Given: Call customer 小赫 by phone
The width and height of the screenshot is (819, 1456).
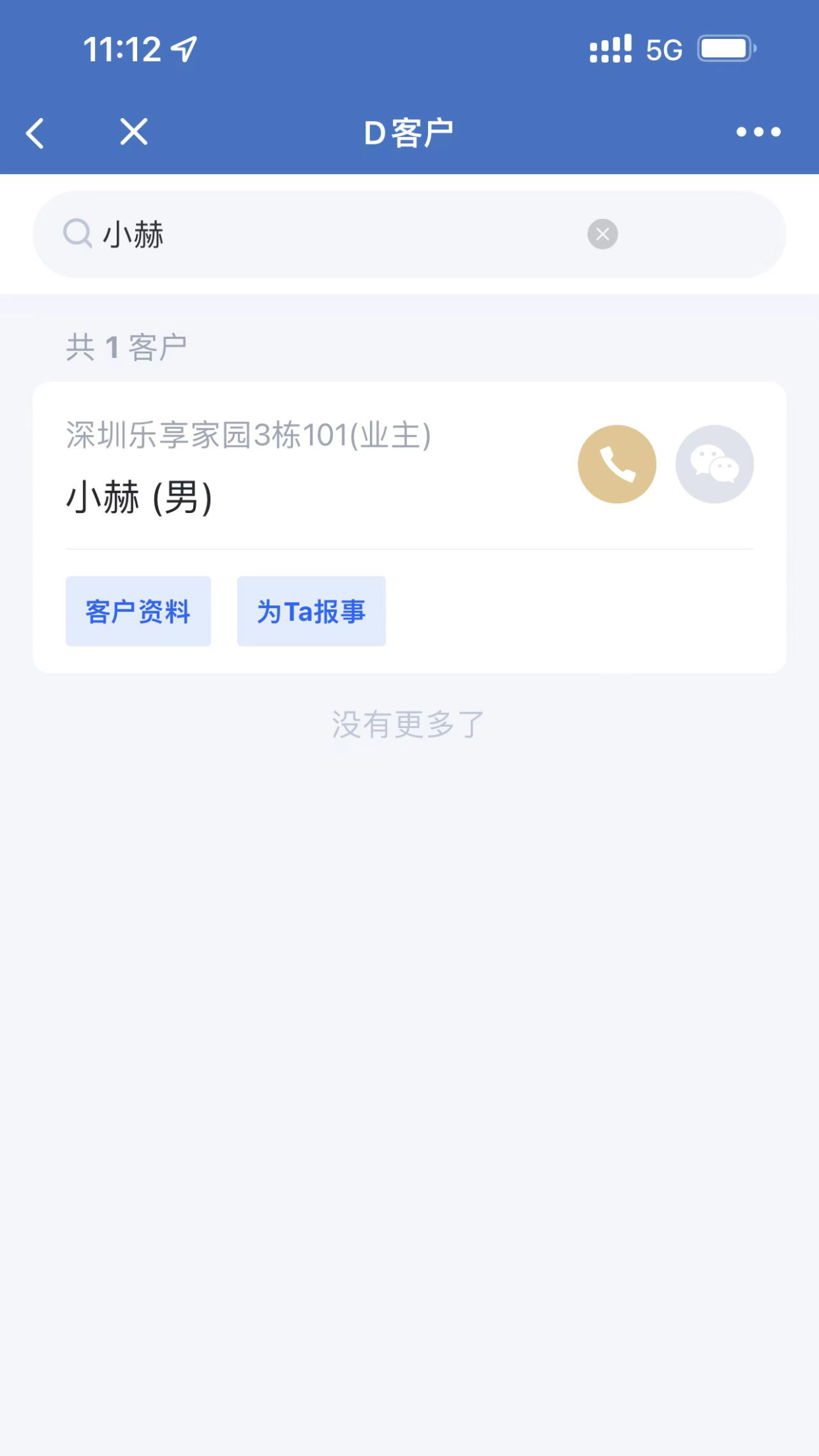Looking at the screenshot, I should [x=617, y=464].
